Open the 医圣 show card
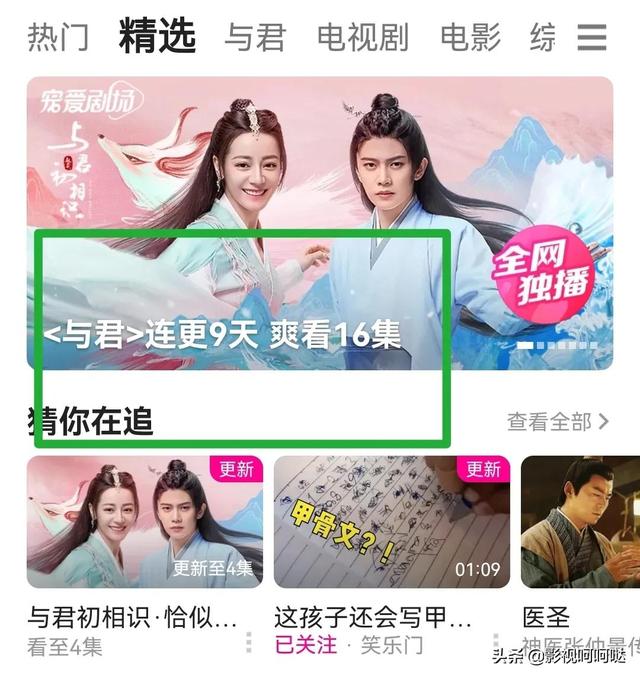 tap(580, 521)
